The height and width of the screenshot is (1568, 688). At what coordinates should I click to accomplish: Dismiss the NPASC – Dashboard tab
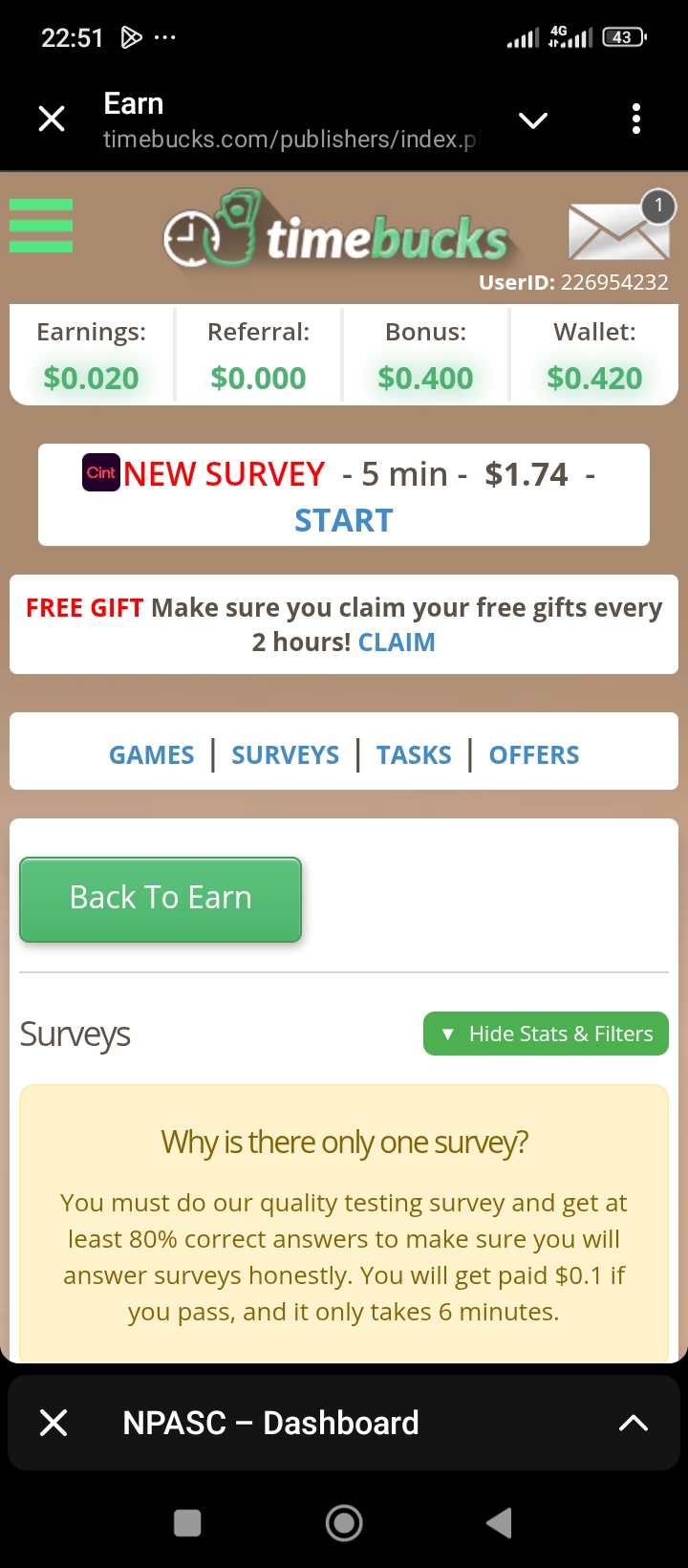click(54, 1423)
